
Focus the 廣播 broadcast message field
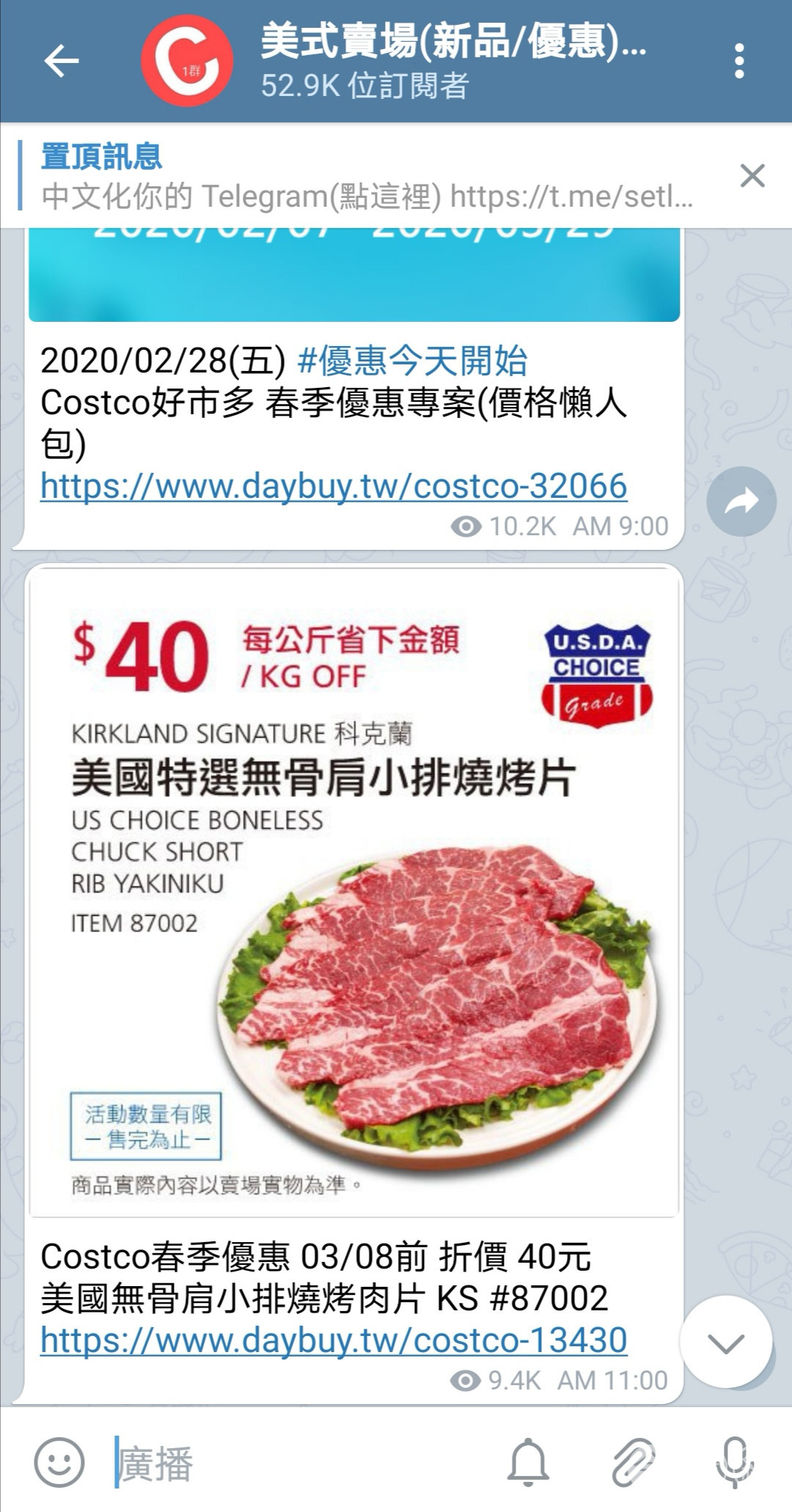click(293, 1463)
